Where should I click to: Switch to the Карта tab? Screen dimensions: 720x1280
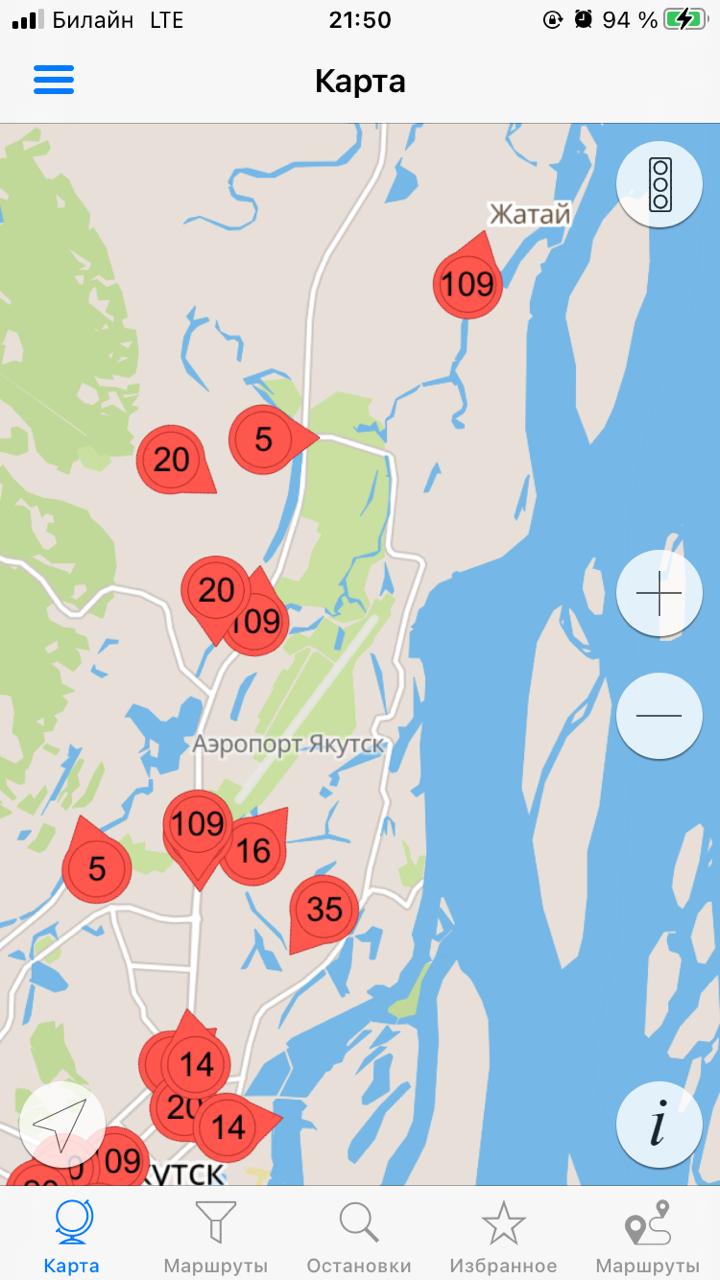71,1238
